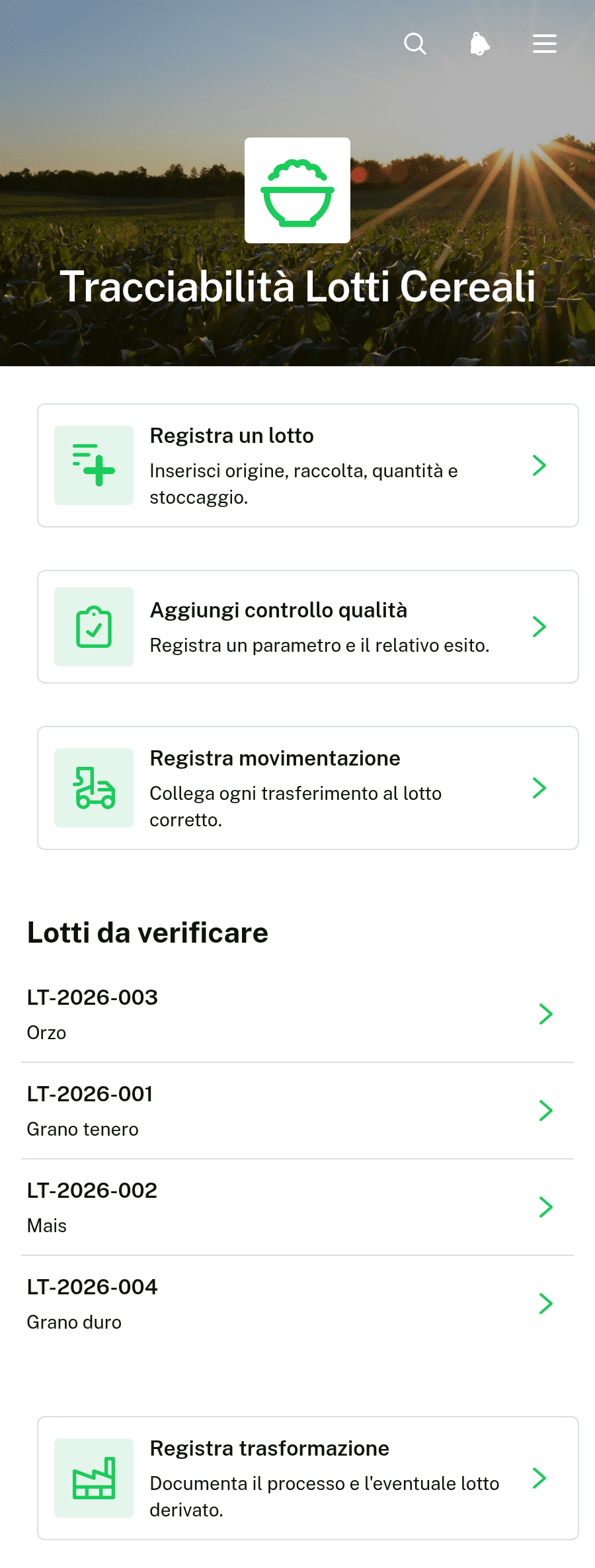
Task: Open the search icon
Action: (415, 44)
